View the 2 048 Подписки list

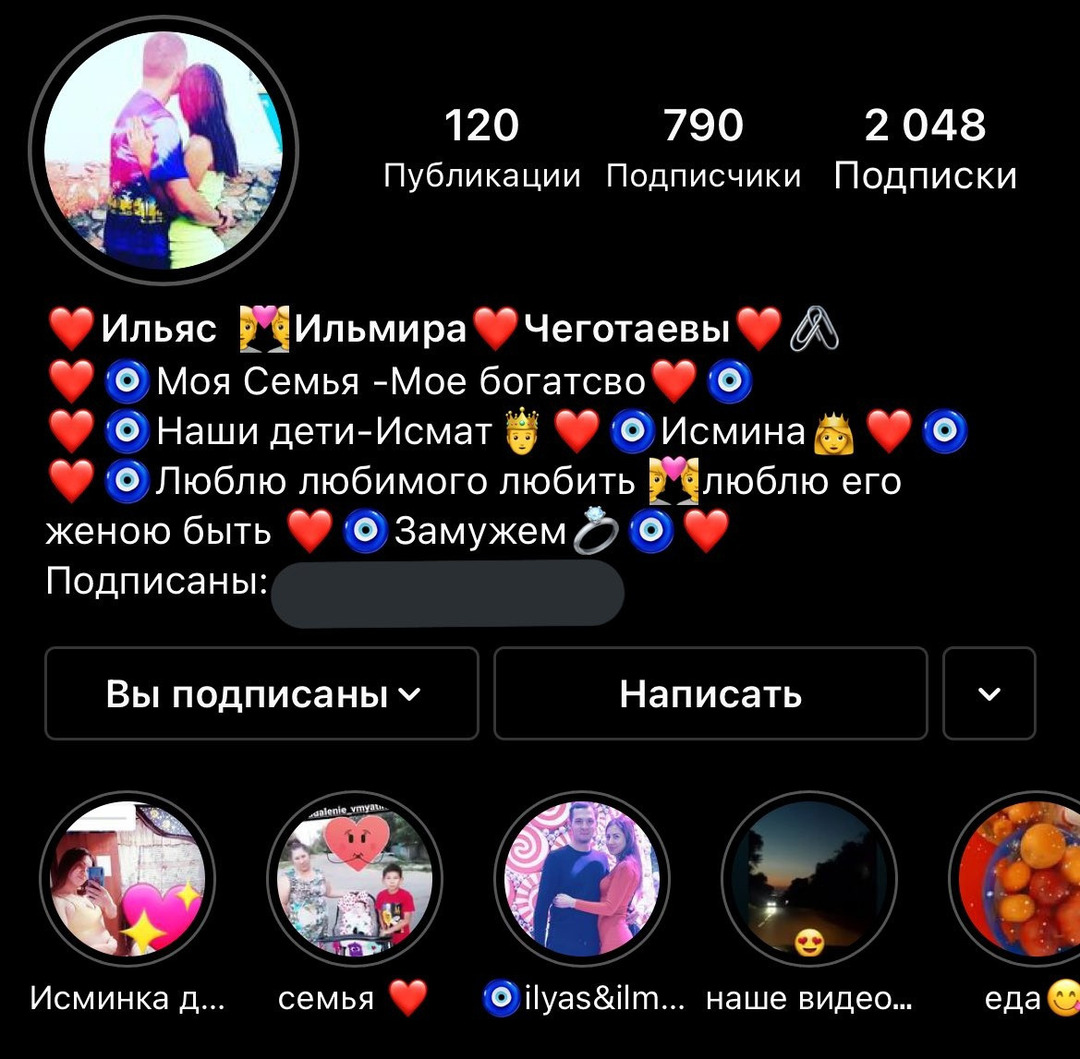(925, 148)
